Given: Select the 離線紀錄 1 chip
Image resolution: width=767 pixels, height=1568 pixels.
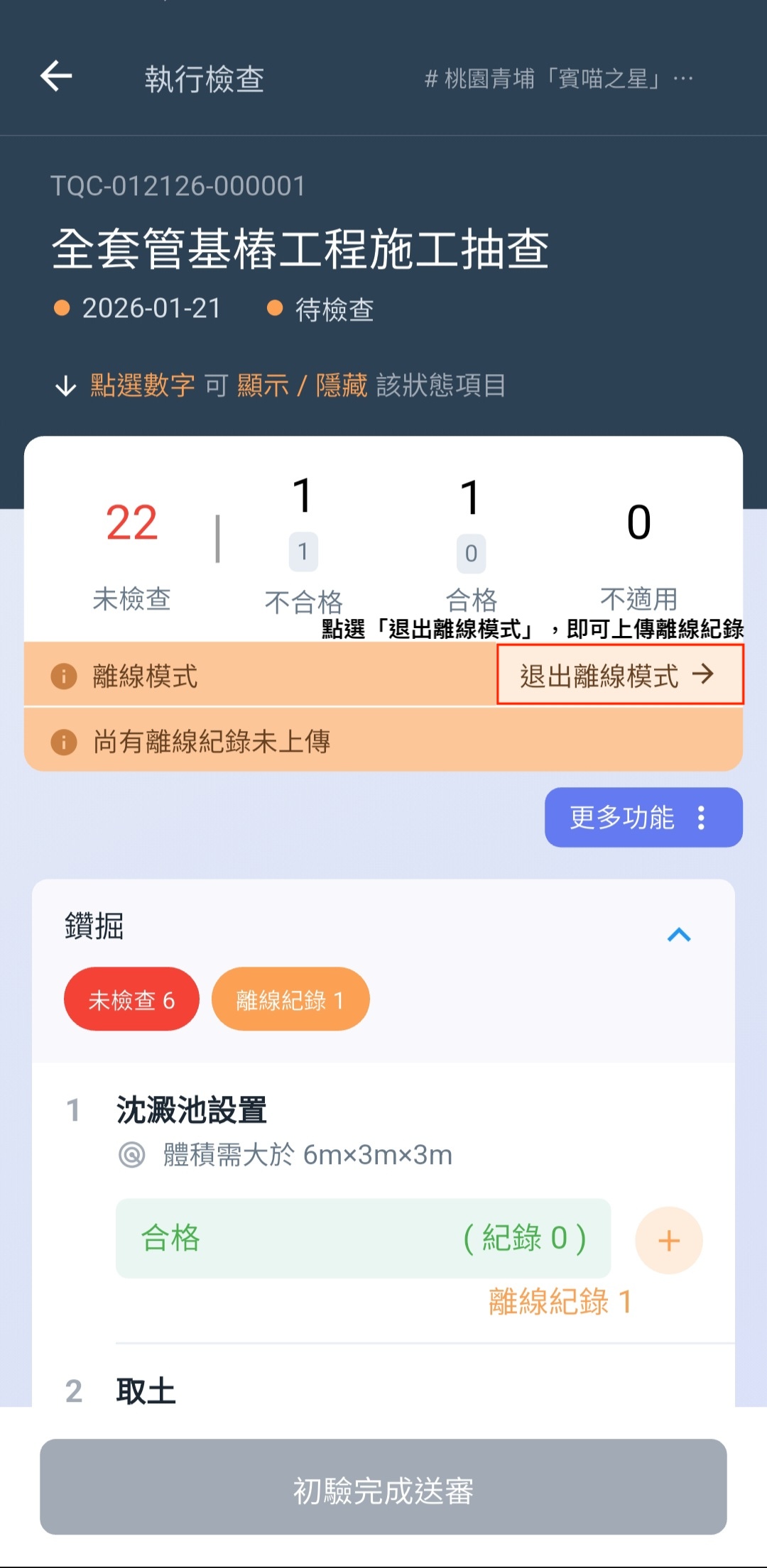Looking at the screenshot, I should click(x=290, y=999).
